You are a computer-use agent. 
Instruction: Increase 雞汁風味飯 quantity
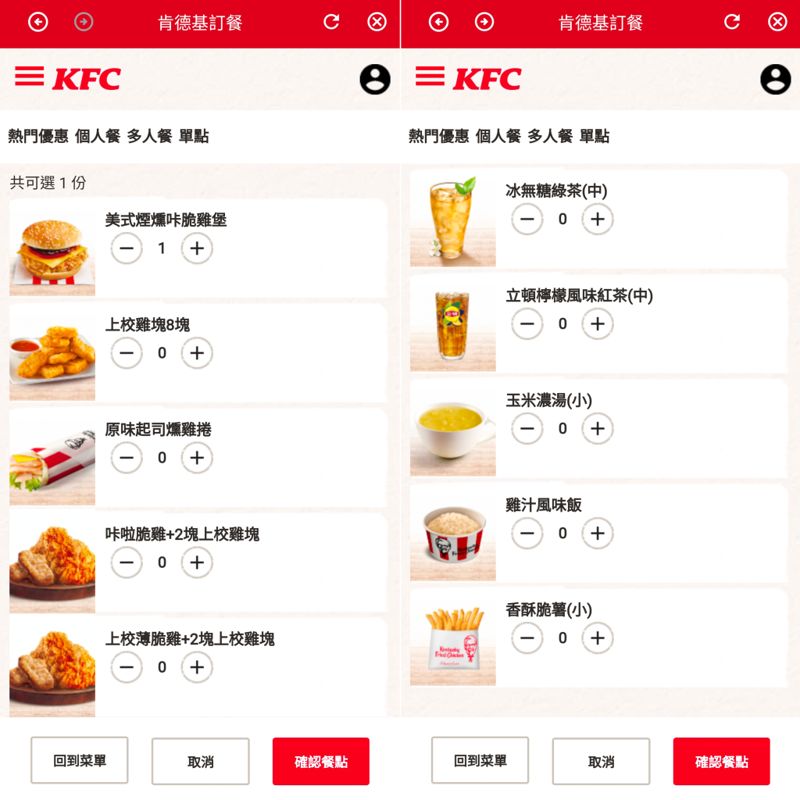pyautogui.click(x=597, y=533)
